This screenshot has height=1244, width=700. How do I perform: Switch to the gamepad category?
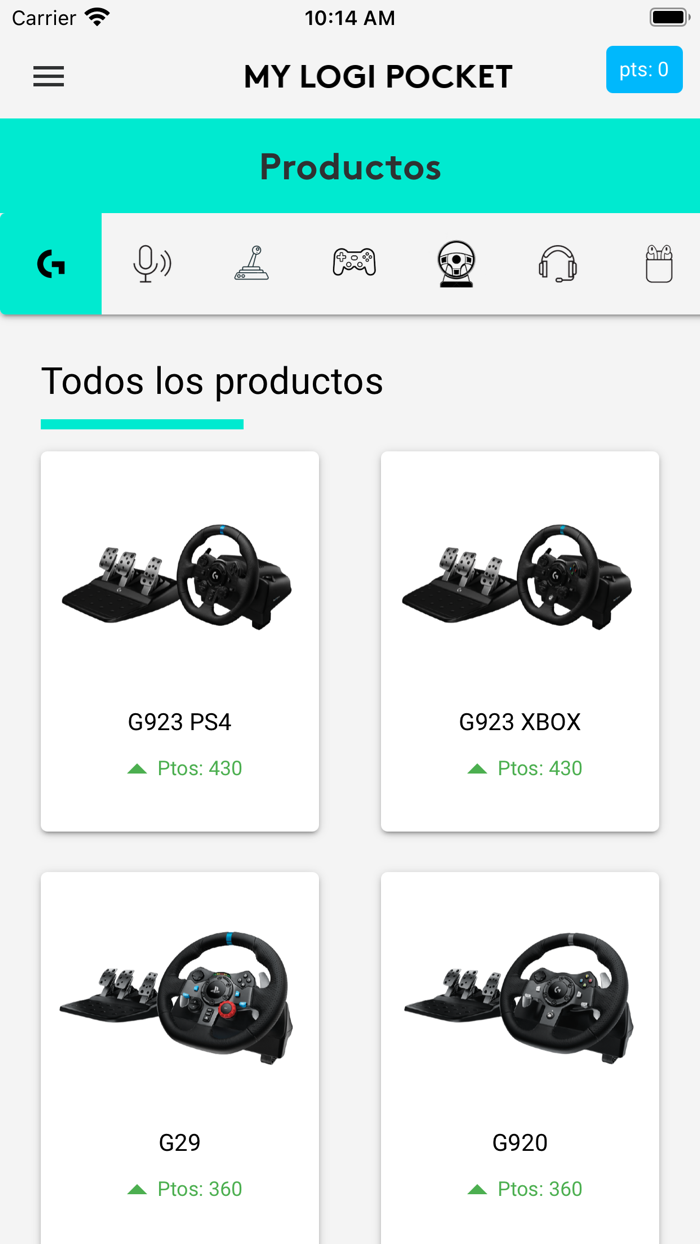pyautogui.click(x=354, y=264)
